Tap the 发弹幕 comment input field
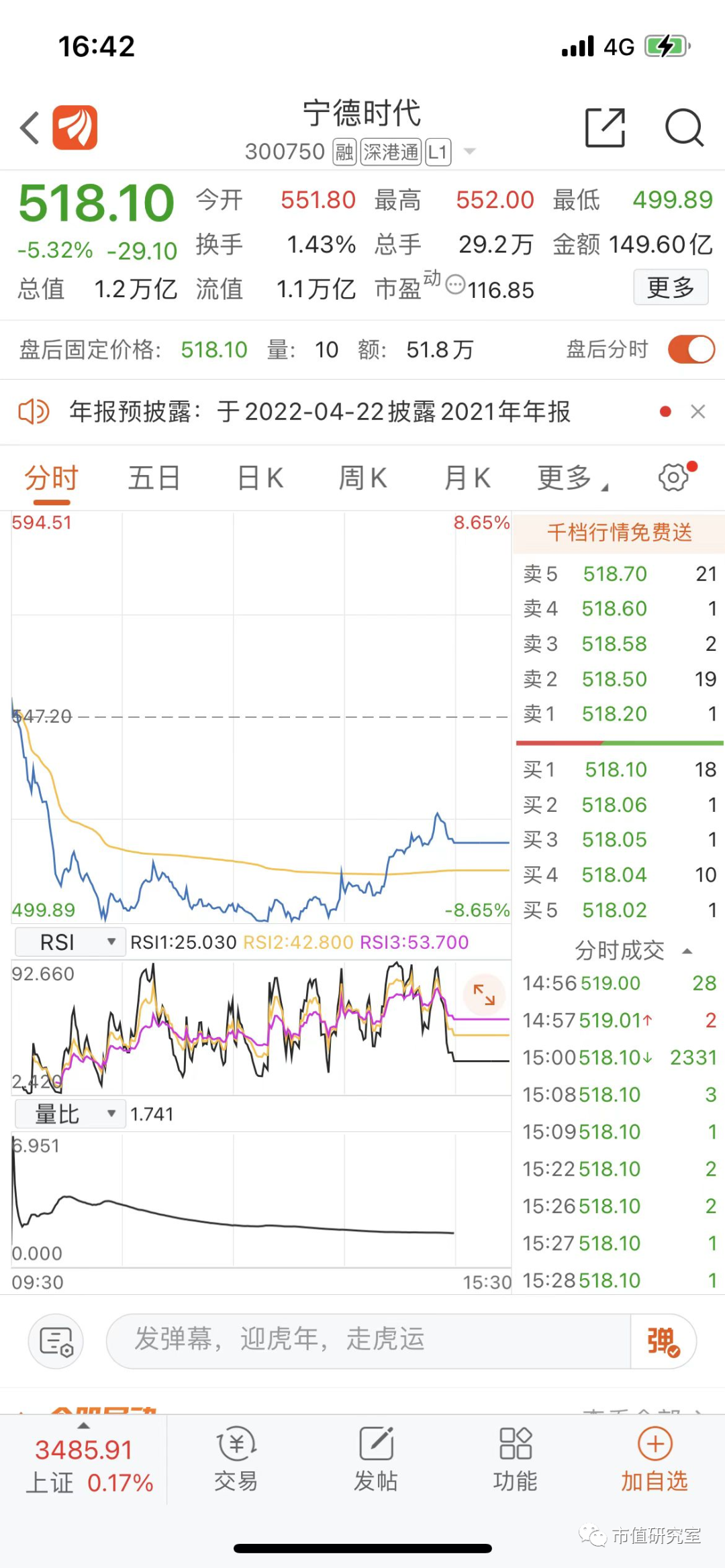The width and height of the screenshot is (725, 1568). 368,1339
